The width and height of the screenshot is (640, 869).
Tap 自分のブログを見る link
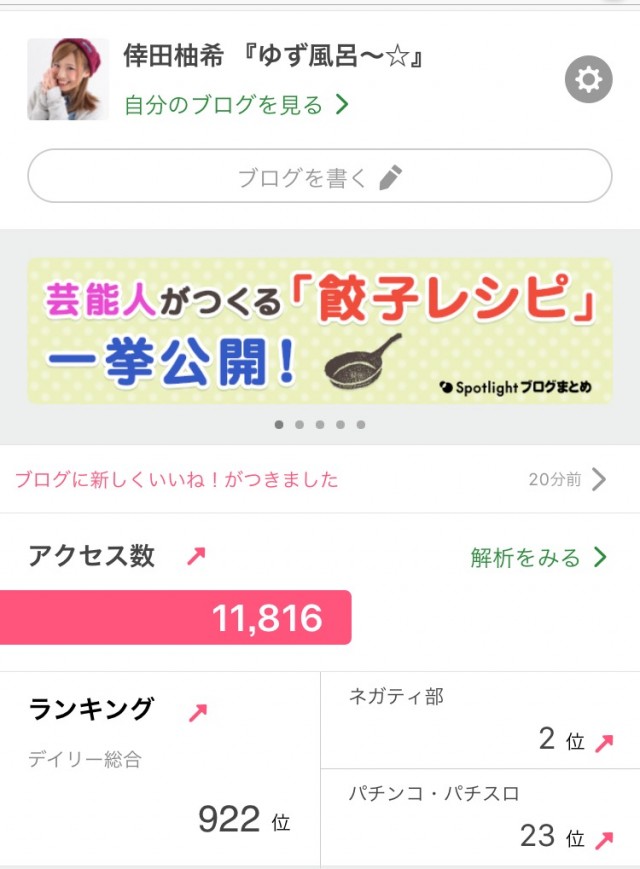tap(236, 105)
